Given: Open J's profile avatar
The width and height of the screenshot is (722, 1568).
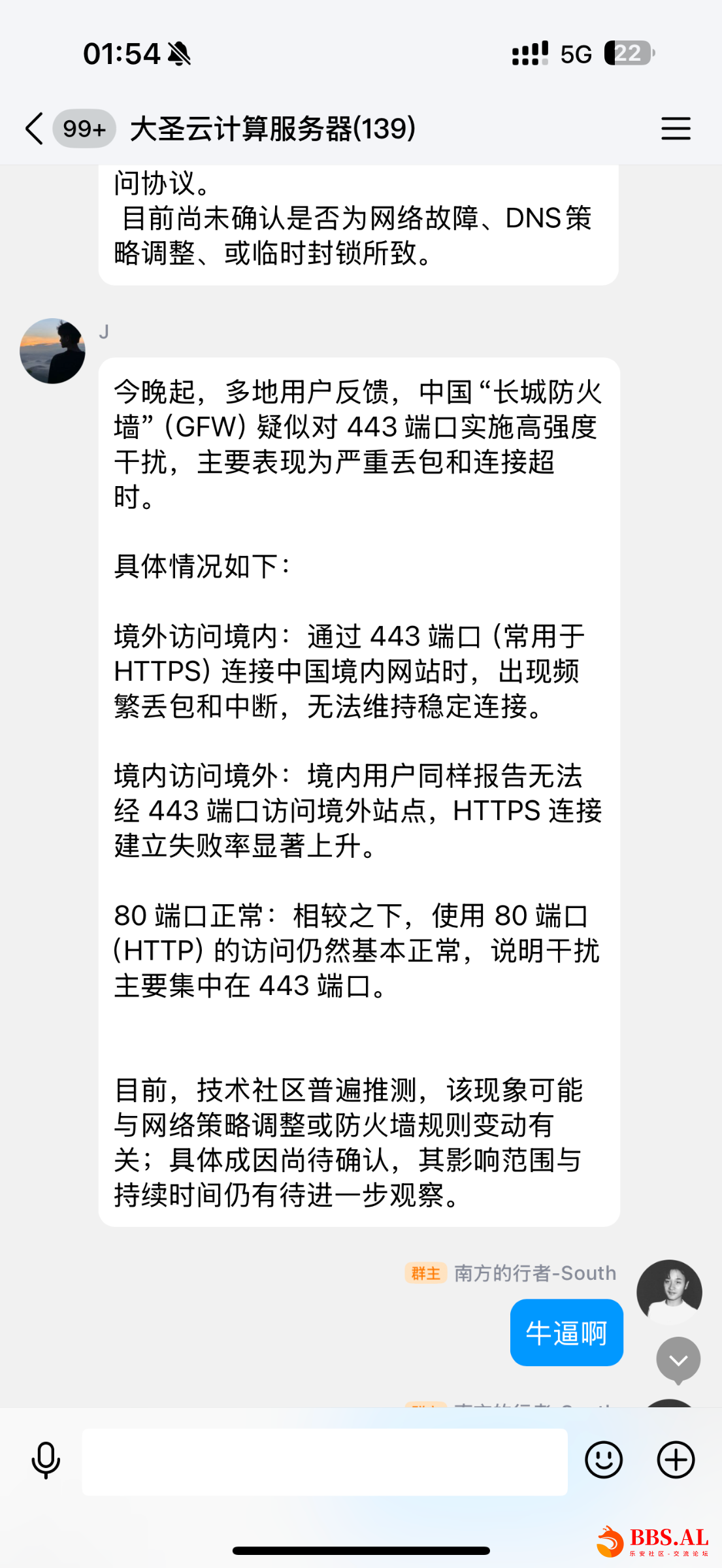Looking at the screenshot, I should click(x=52, y=351).
